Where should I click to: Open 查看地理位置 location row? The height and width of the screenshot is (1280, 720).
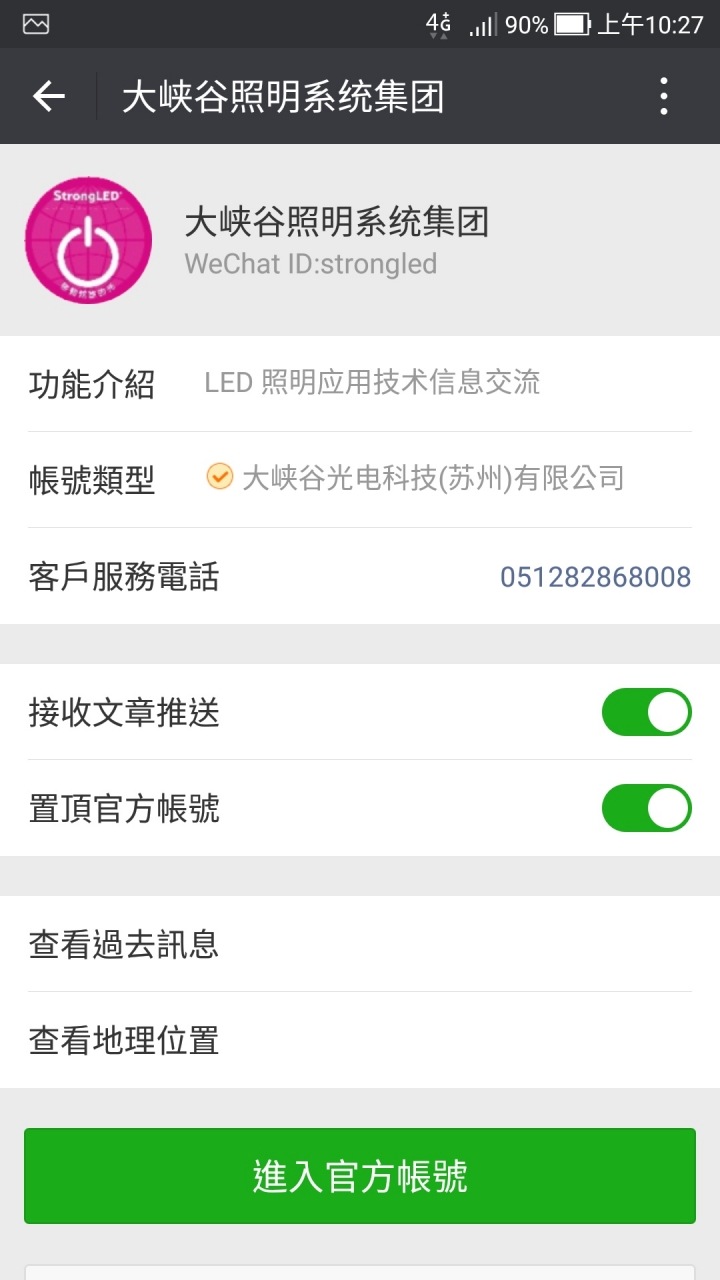[360, 1040]
